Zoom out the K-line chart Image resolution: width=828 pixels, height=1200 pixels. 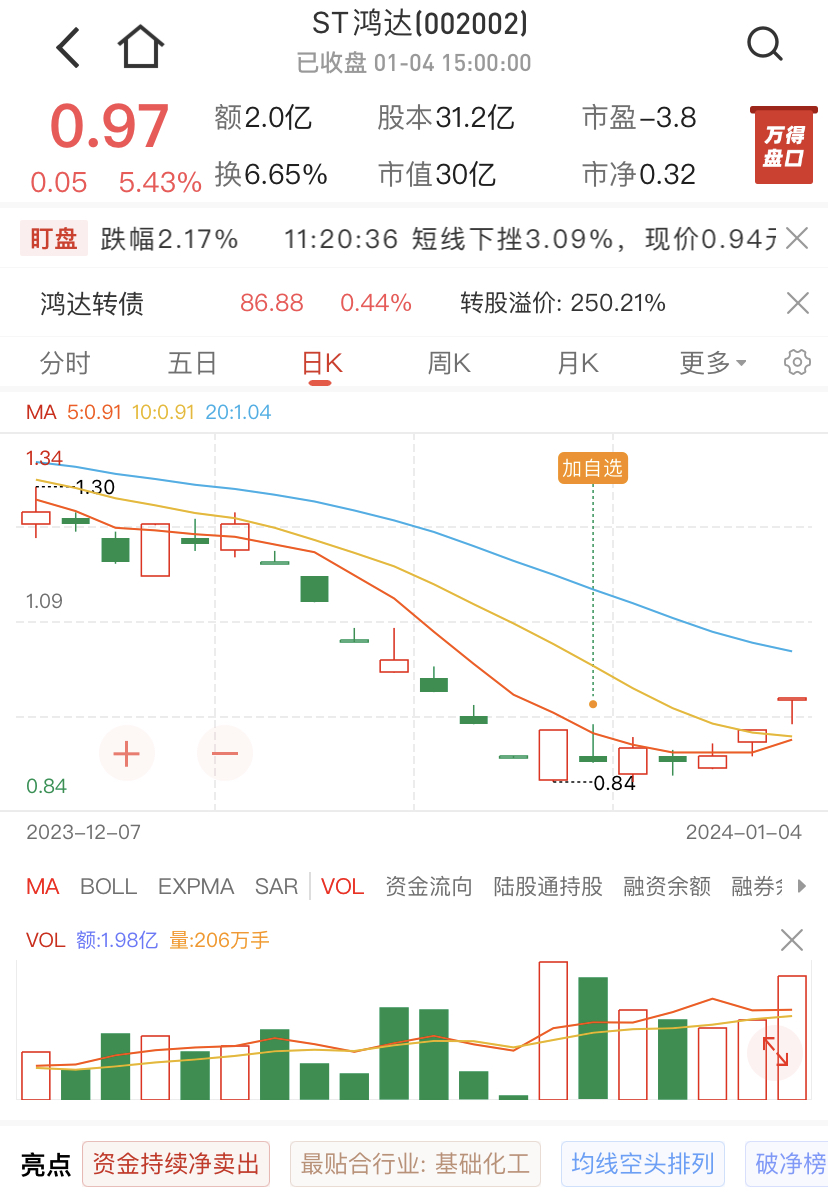[x=225, y=753]
